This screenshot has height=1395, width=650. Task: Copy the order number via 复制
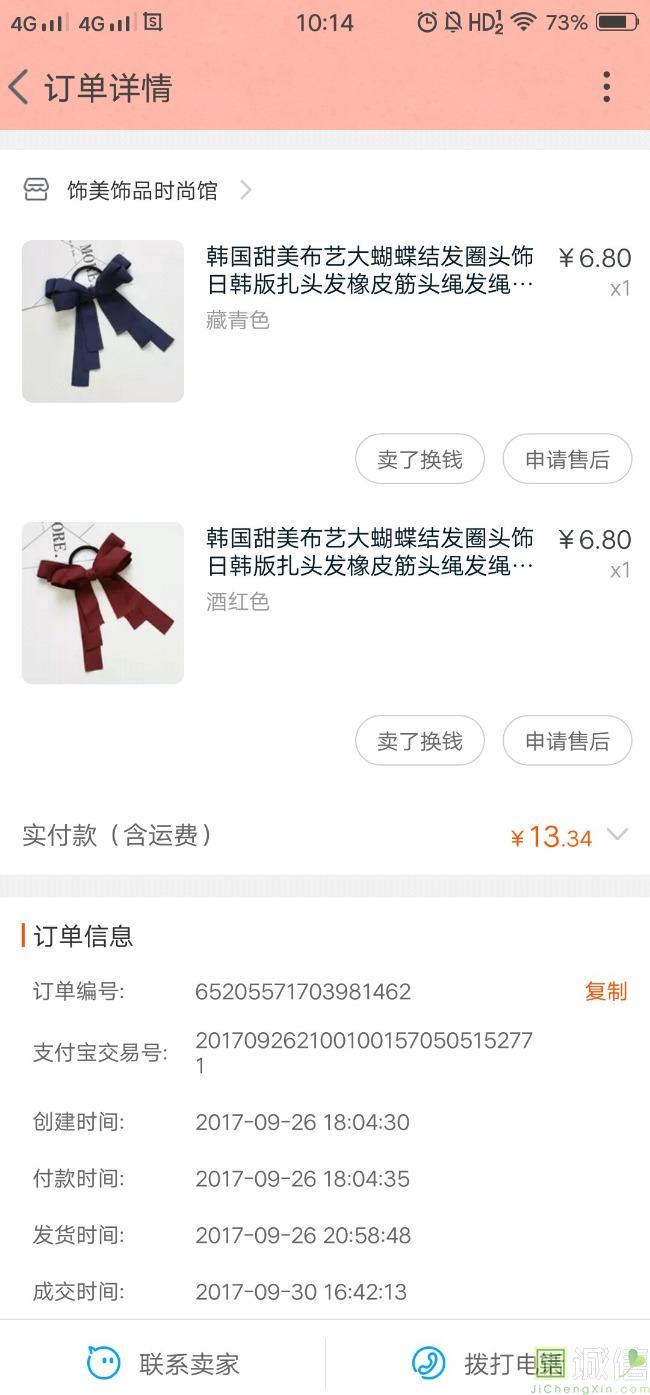point(606,991)
